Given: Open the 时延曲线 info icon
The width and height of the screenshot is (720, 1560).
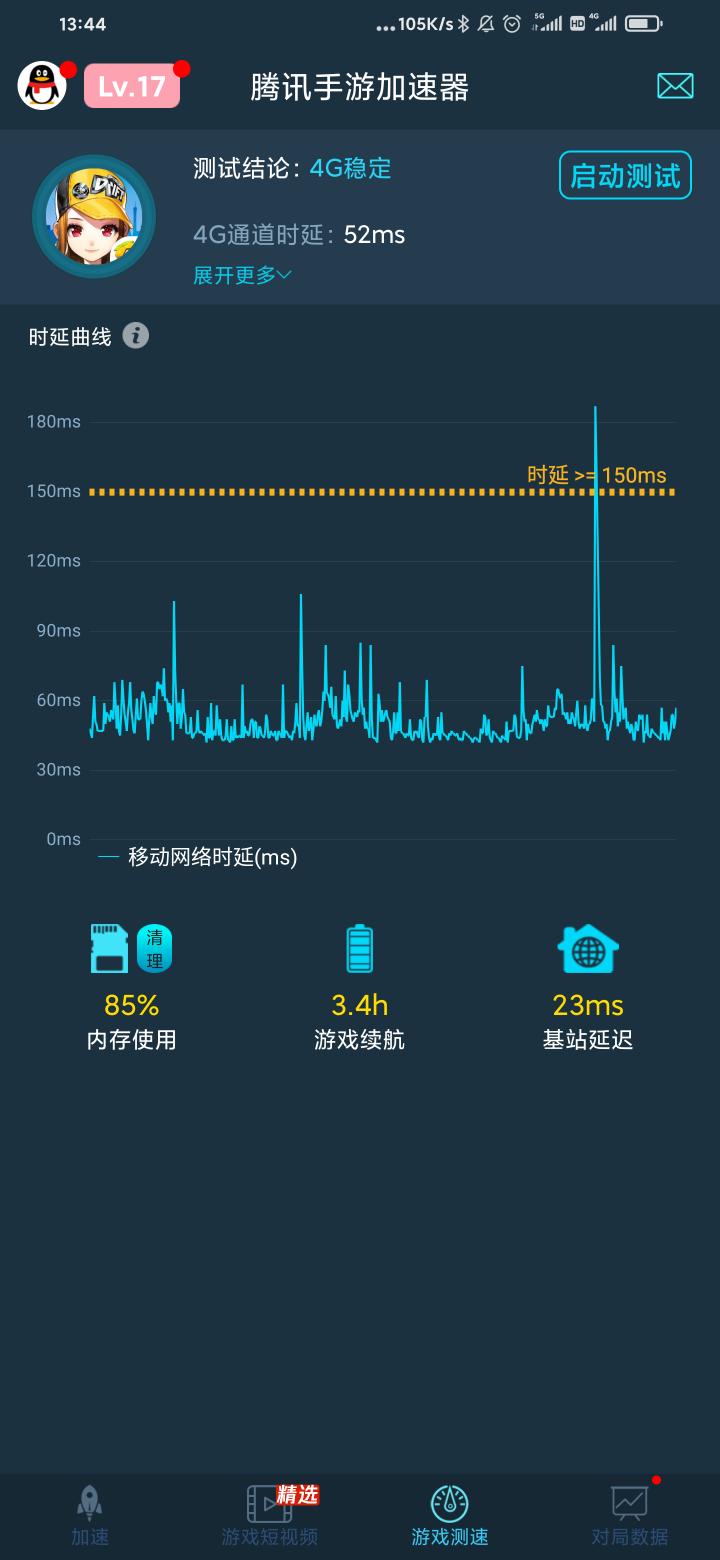Looking at the screenshot, I should click(x=136, y=336).
